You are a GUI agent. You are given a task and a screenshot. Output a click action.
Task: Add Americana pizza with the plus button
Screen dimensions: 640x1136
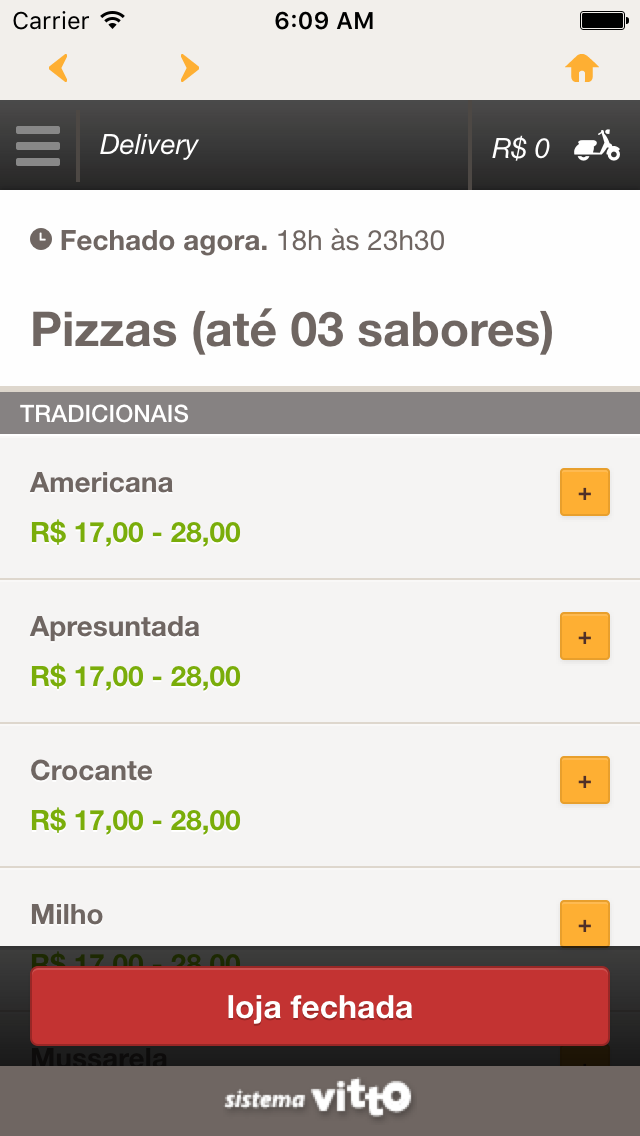point(585,493)
